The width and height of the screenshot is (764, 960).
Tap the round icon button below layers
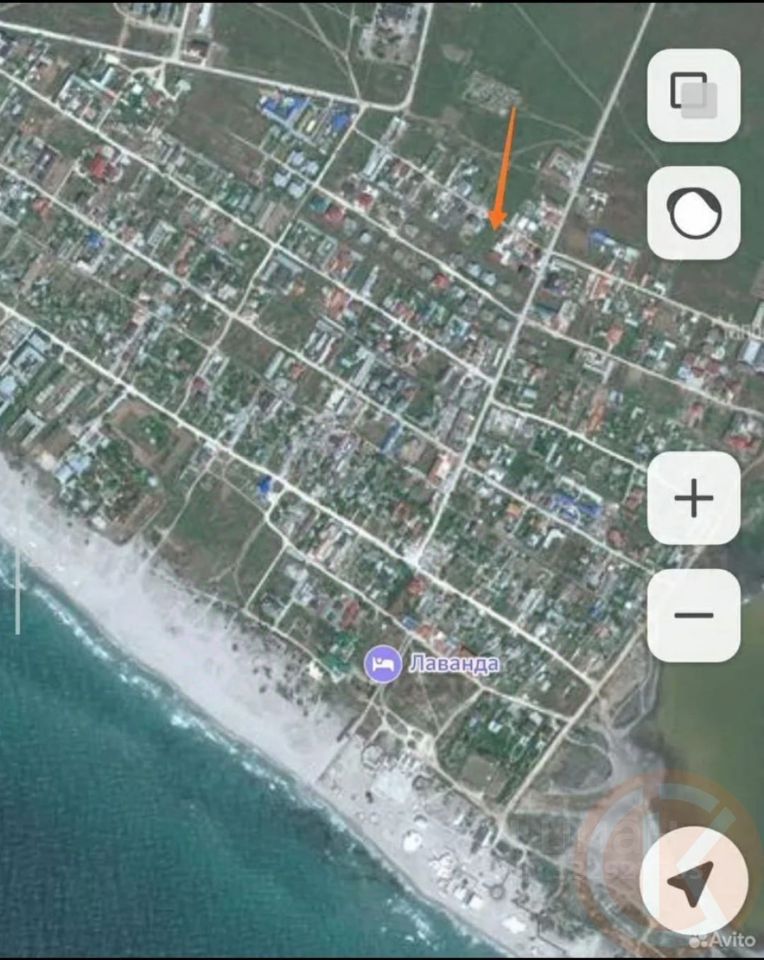click(x=694, y=214)
